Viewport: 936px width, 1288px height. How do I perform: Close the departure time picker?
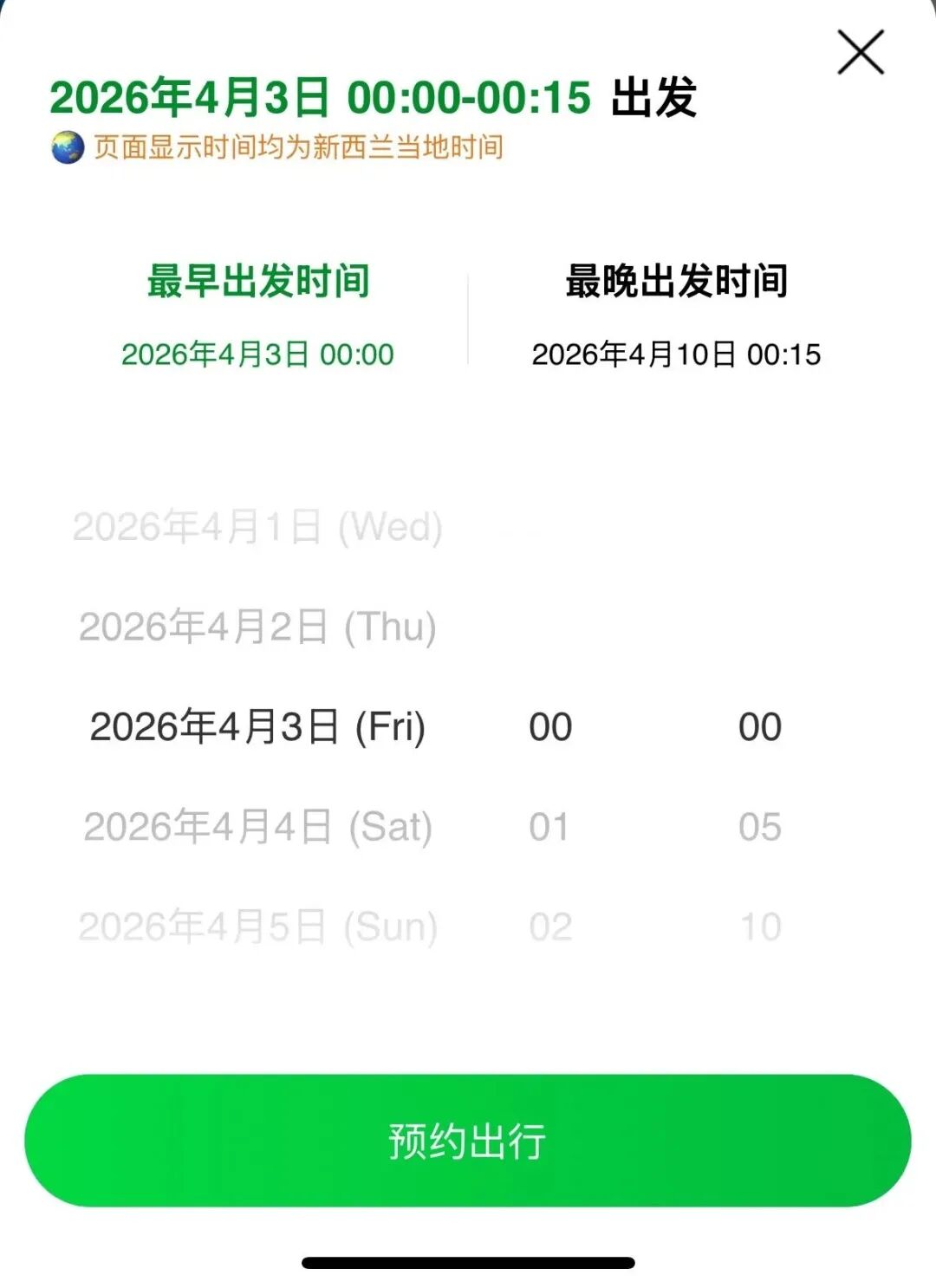coord(860,52)
